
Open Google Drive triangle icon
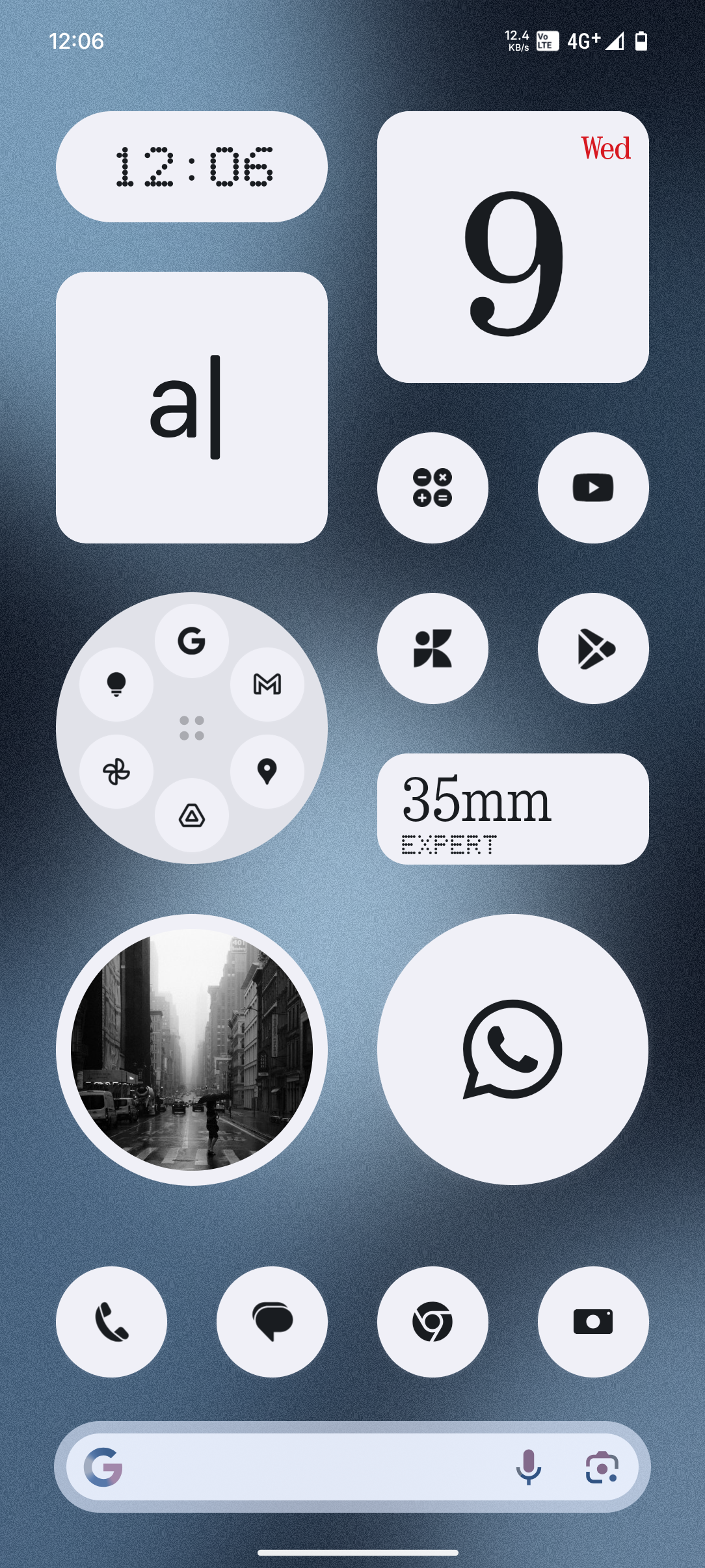pos(192,815)
